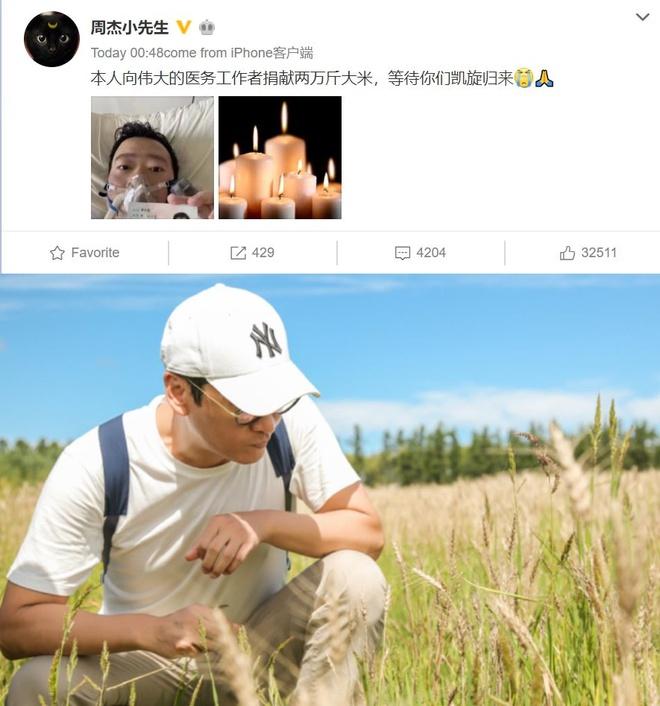View the selfie photo with oxygen mask
Screen dimensions: 660x706
(x=152, y=158)
